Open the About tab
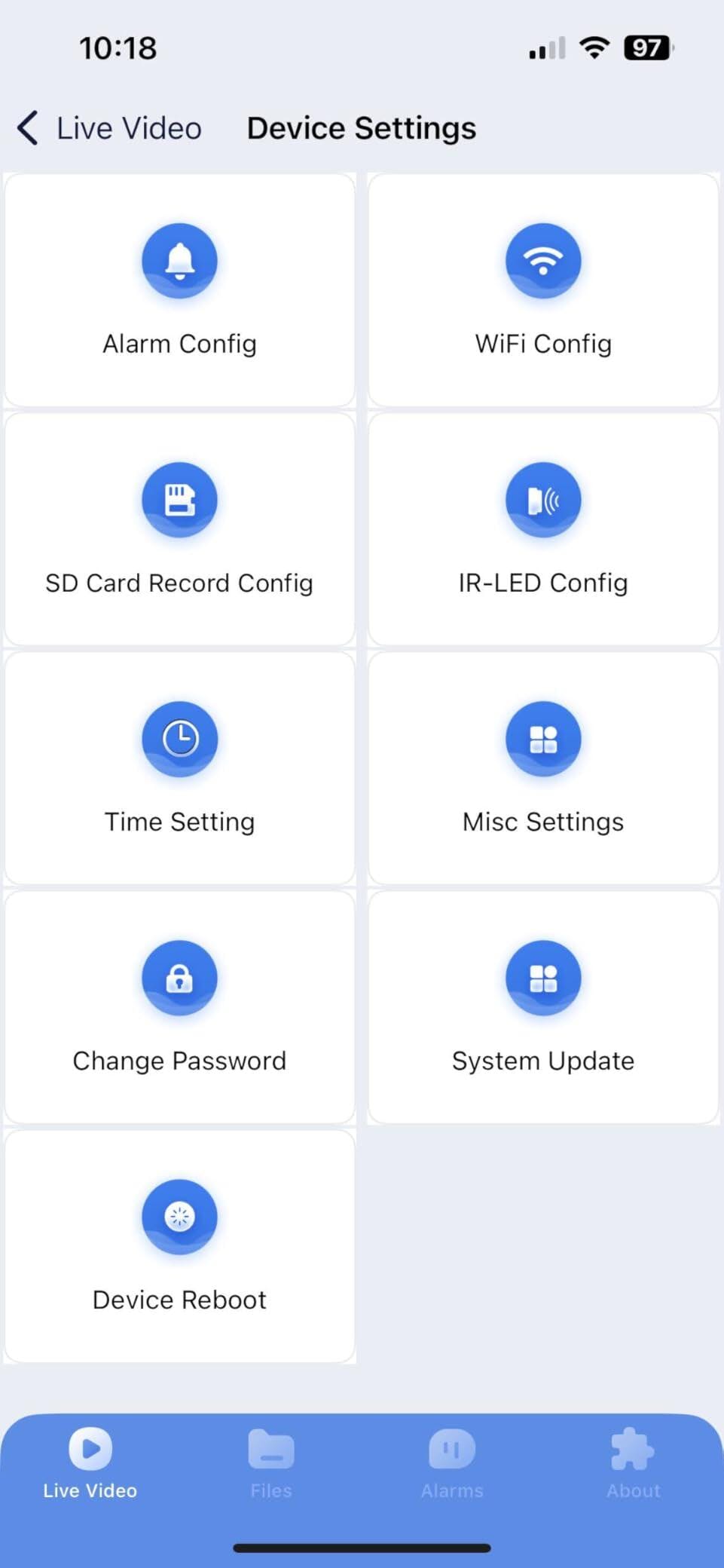Image resolution: width=724 pixels, height=1568 pixels. point(633,1462)
